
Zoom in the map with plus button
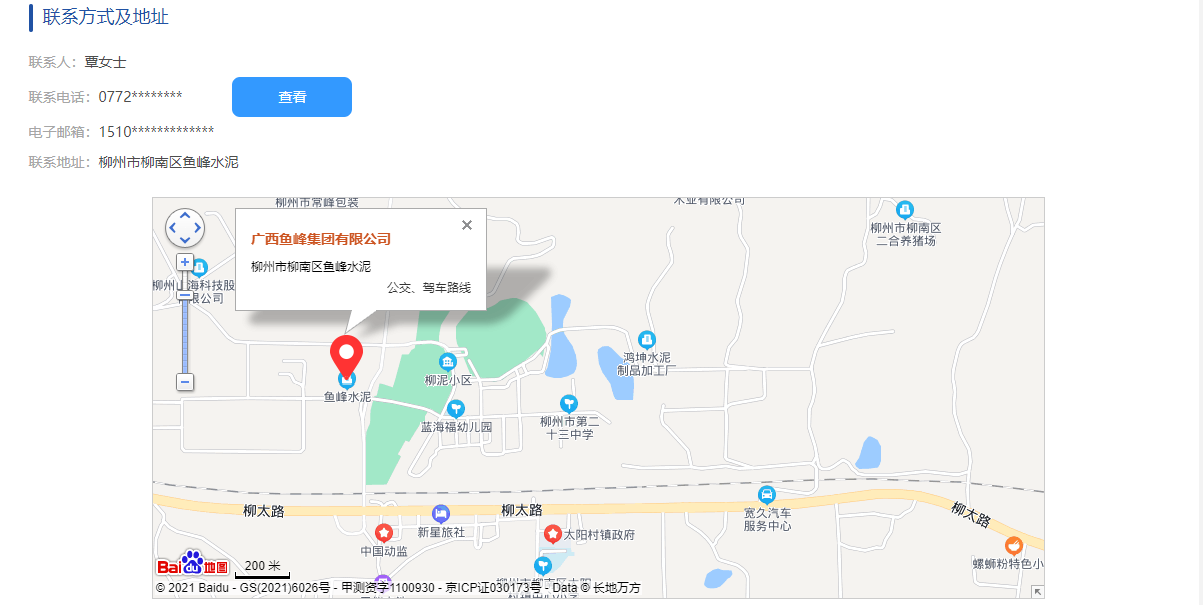185,262
